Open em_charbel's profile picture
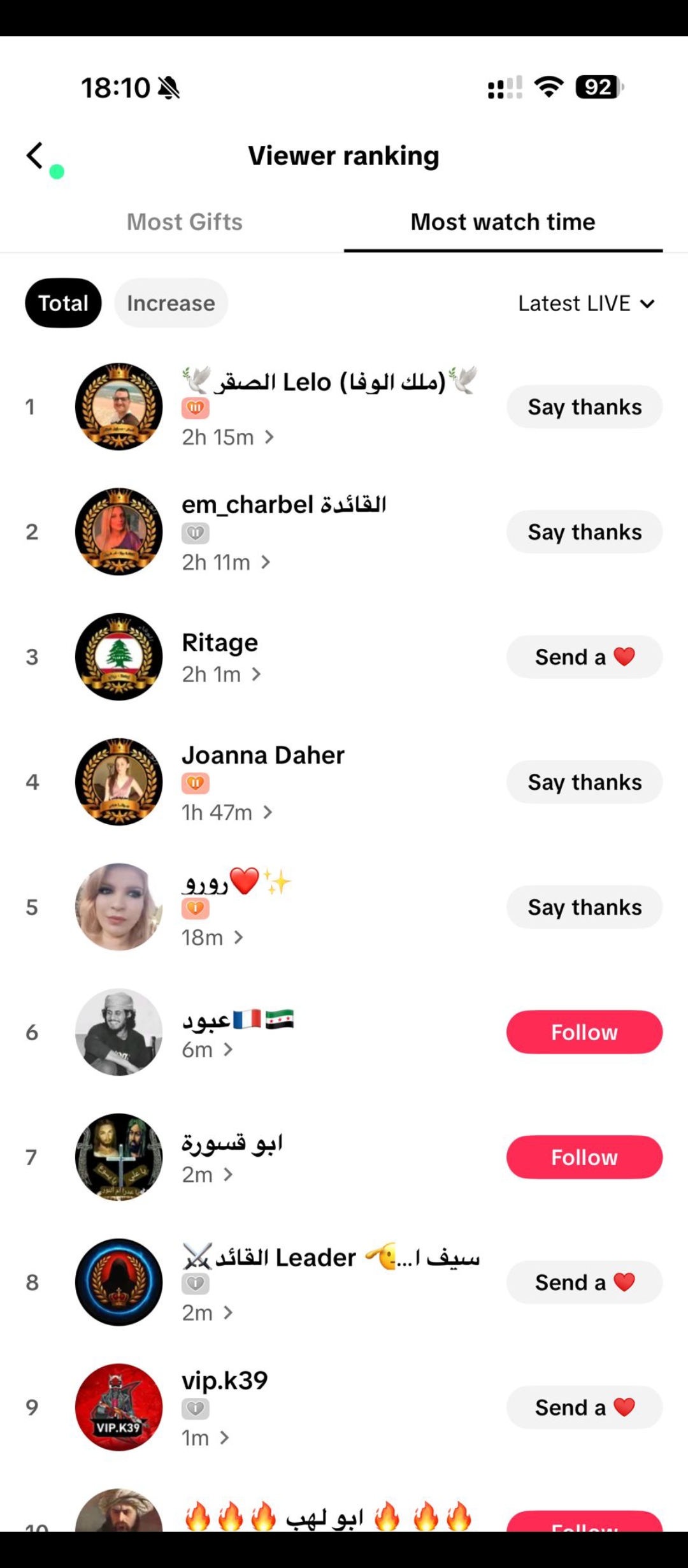 click(119, 532)
